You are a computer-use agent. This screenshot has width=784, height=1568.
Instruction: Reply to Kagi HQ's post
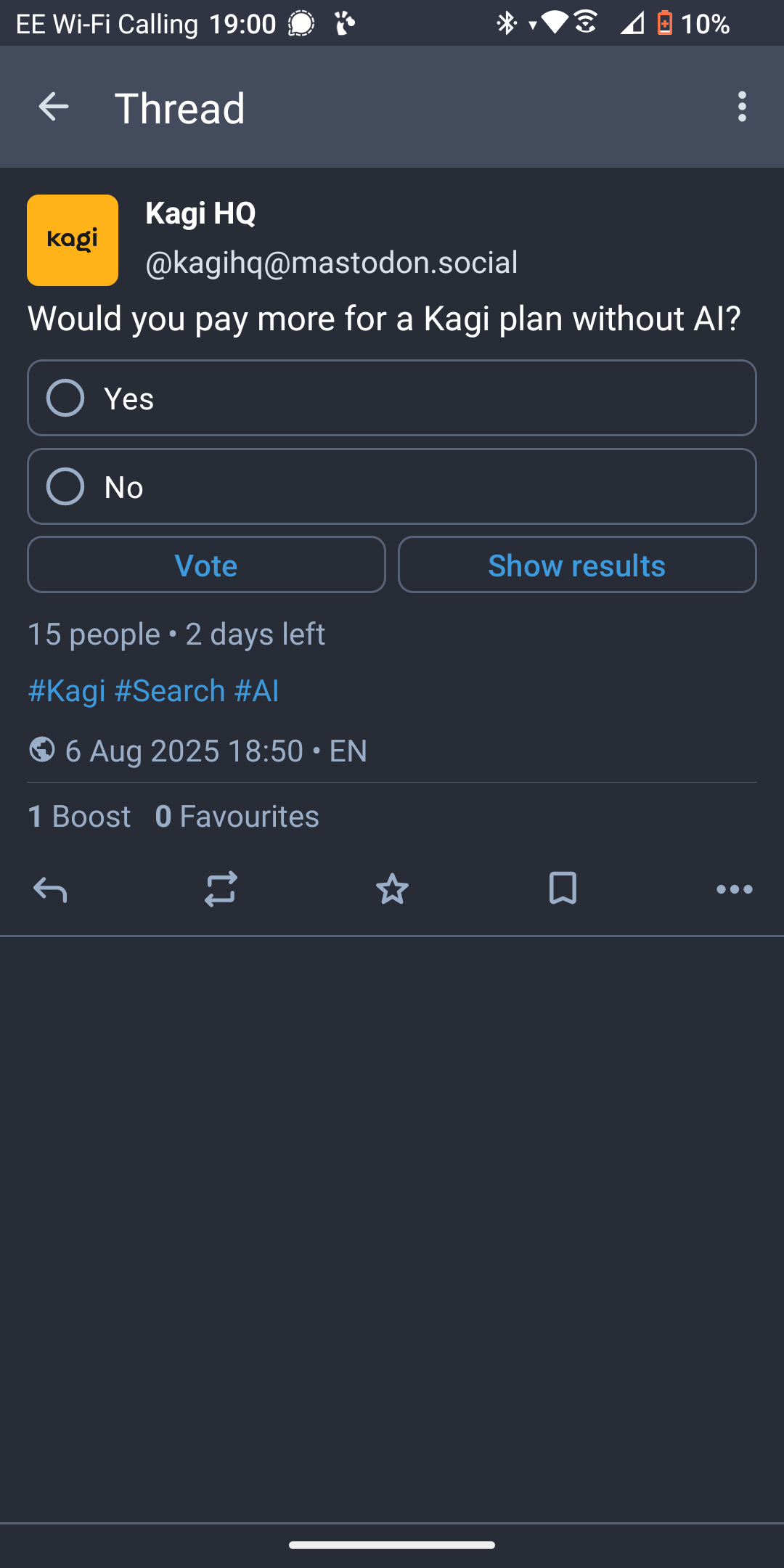click(x=50, y=889)
